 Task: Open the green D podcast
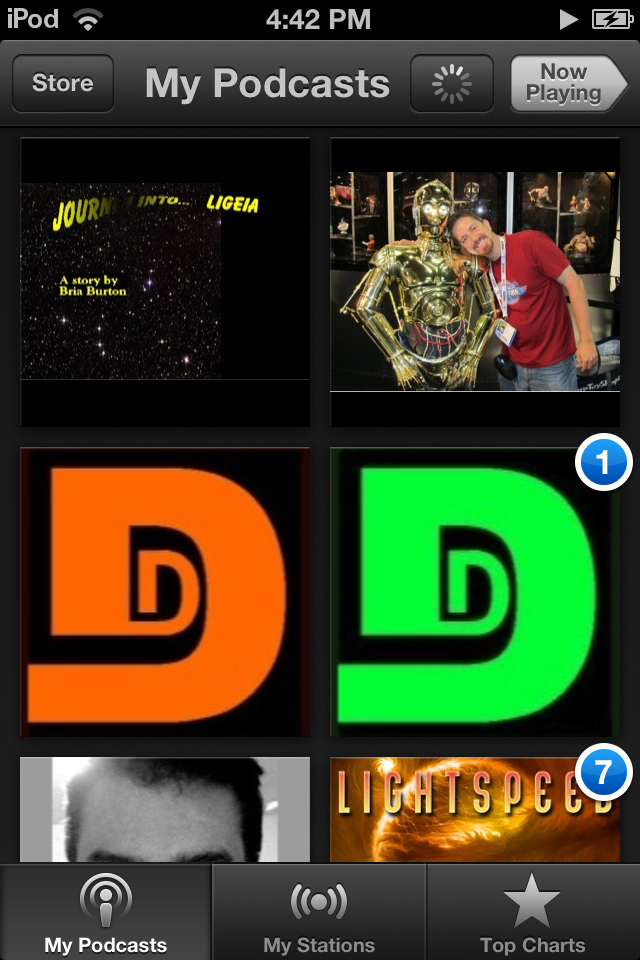475,592
